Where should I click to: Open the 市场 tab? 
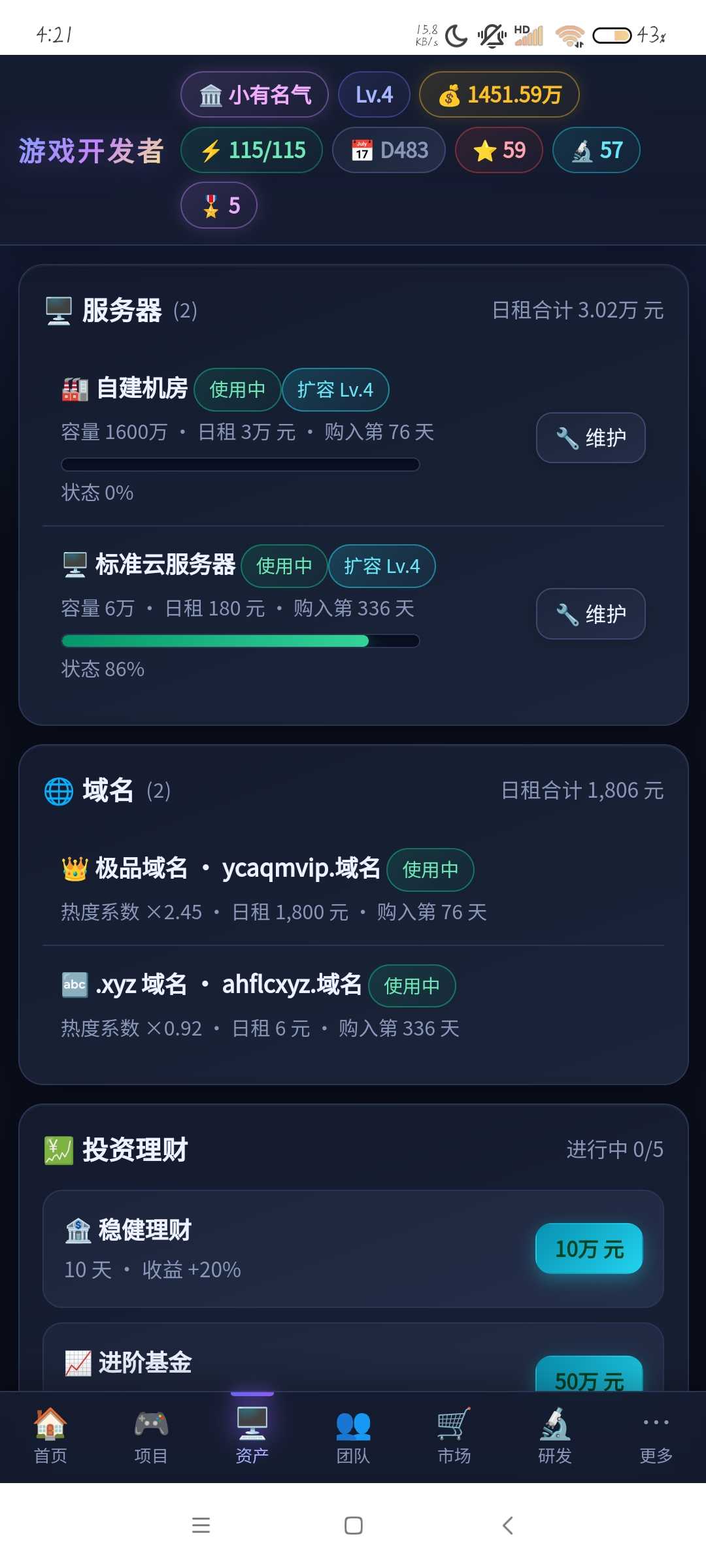tap(454, 1436)
